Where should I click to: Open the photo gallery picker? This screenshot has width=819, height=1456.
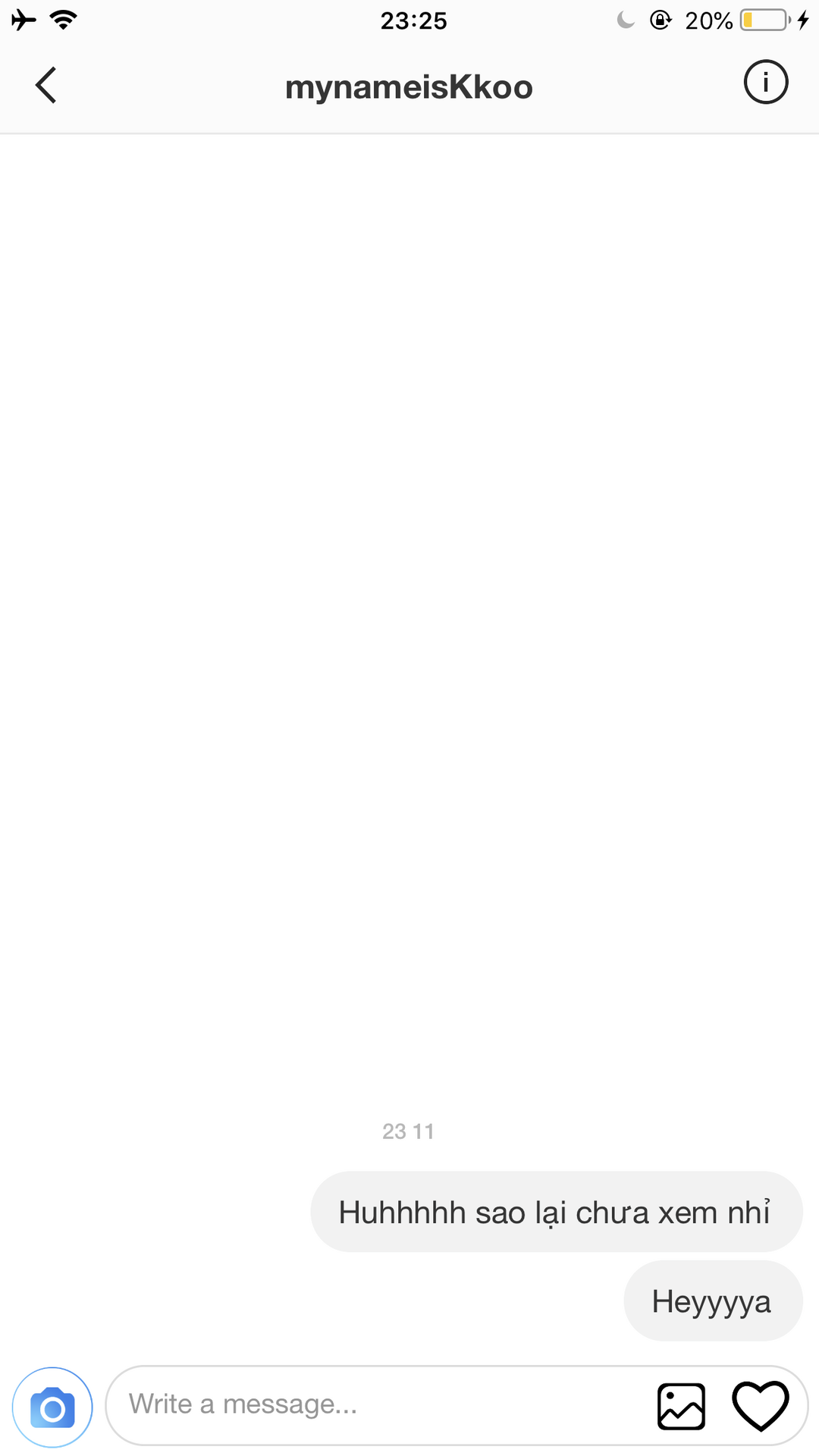[x=681, y=1407]
